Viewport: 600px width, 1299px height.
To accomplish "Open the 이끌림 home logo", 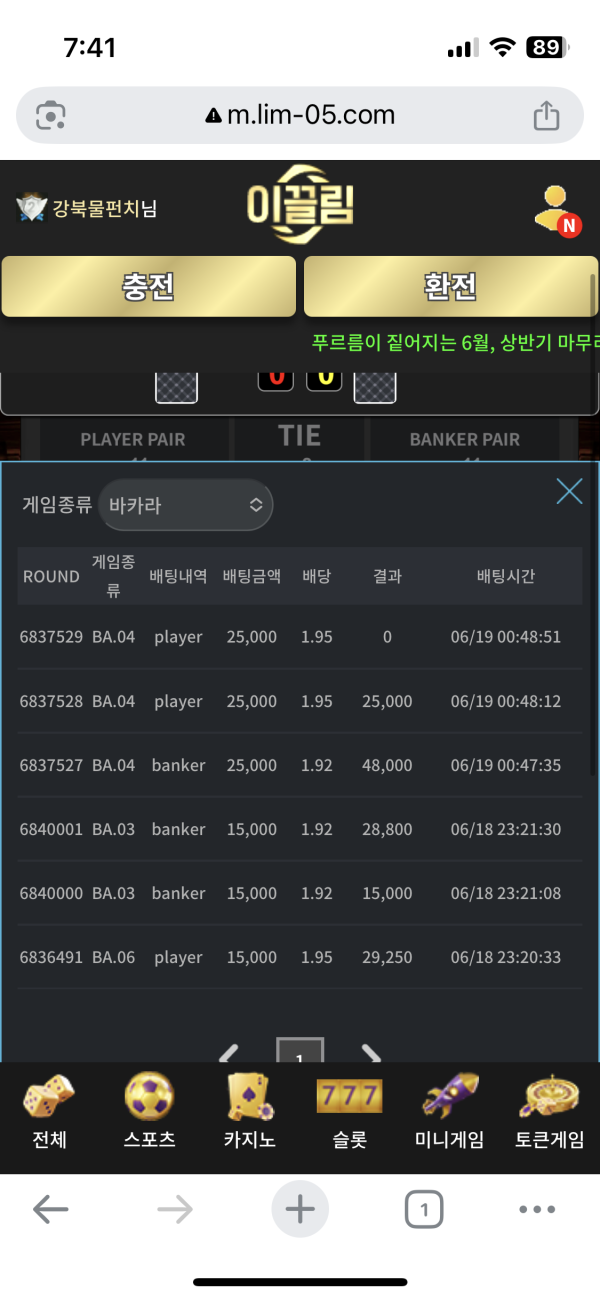I will click(x=300, y=205).
